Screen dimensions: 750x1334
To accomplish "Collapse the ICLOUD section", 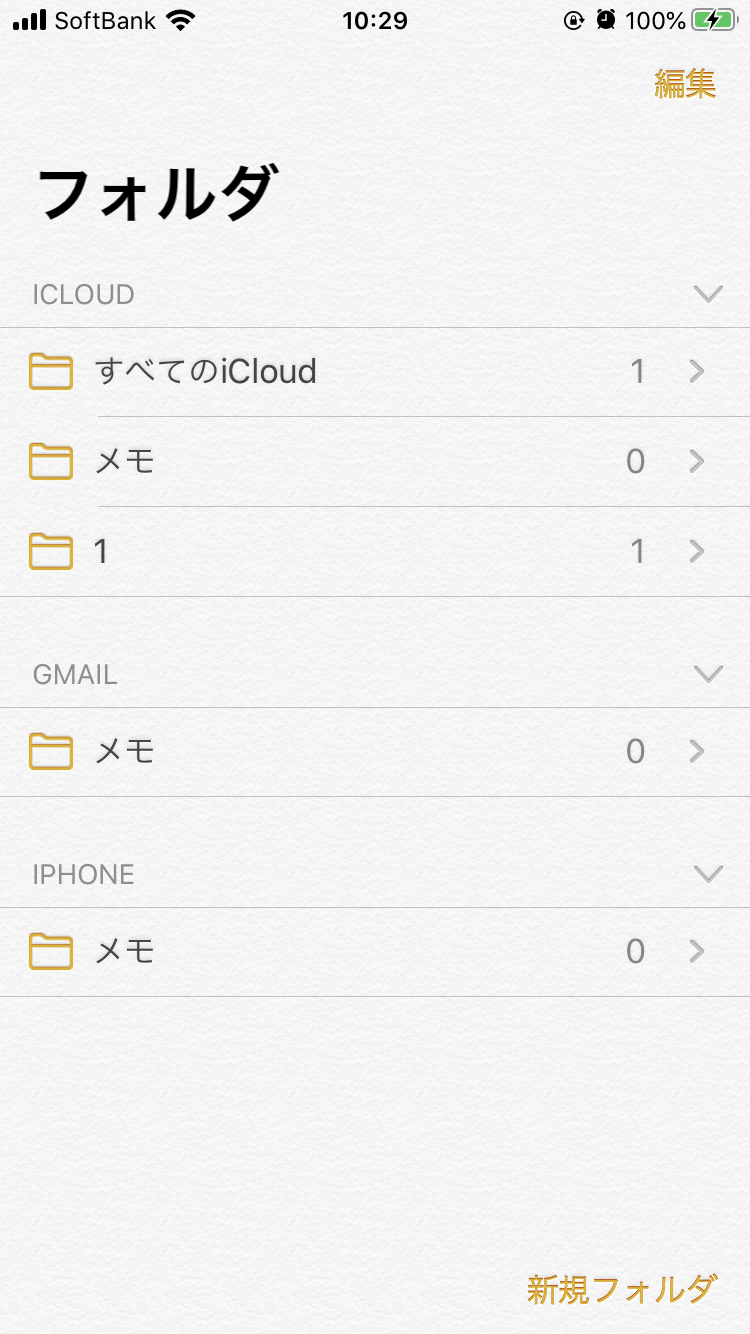I will coord(708,294).
